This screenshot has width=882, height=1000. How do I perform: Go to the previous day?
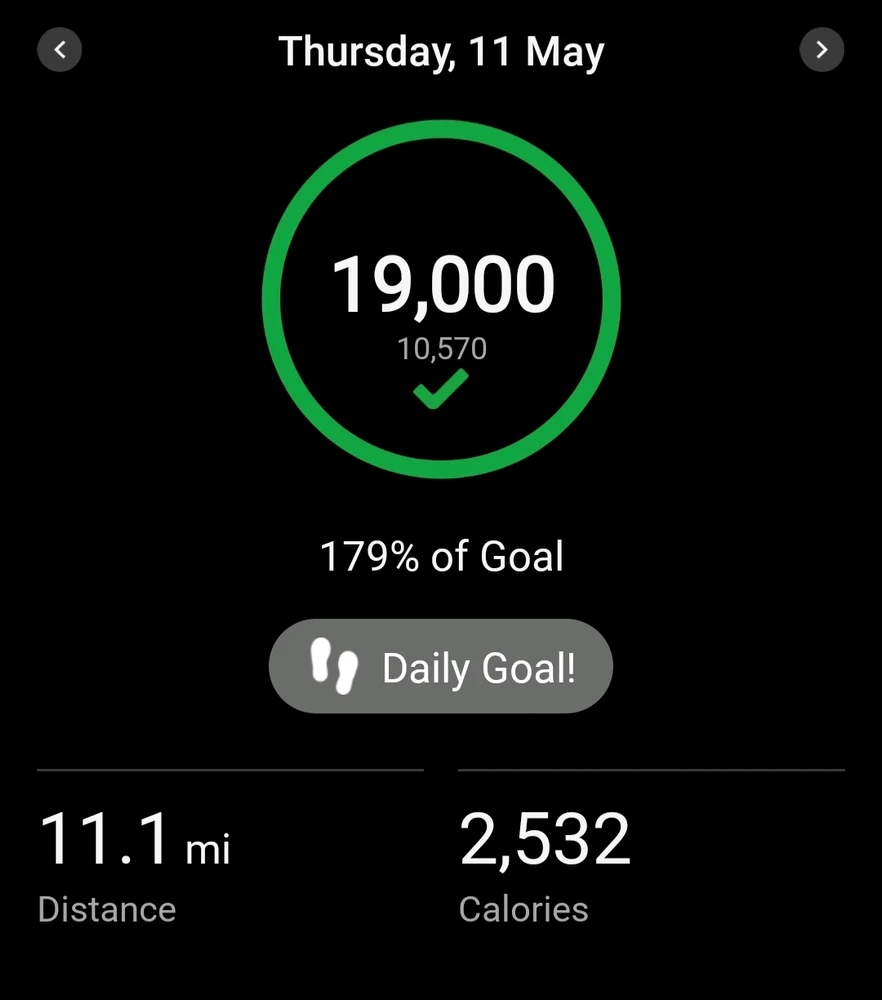[x=59, y=50]
